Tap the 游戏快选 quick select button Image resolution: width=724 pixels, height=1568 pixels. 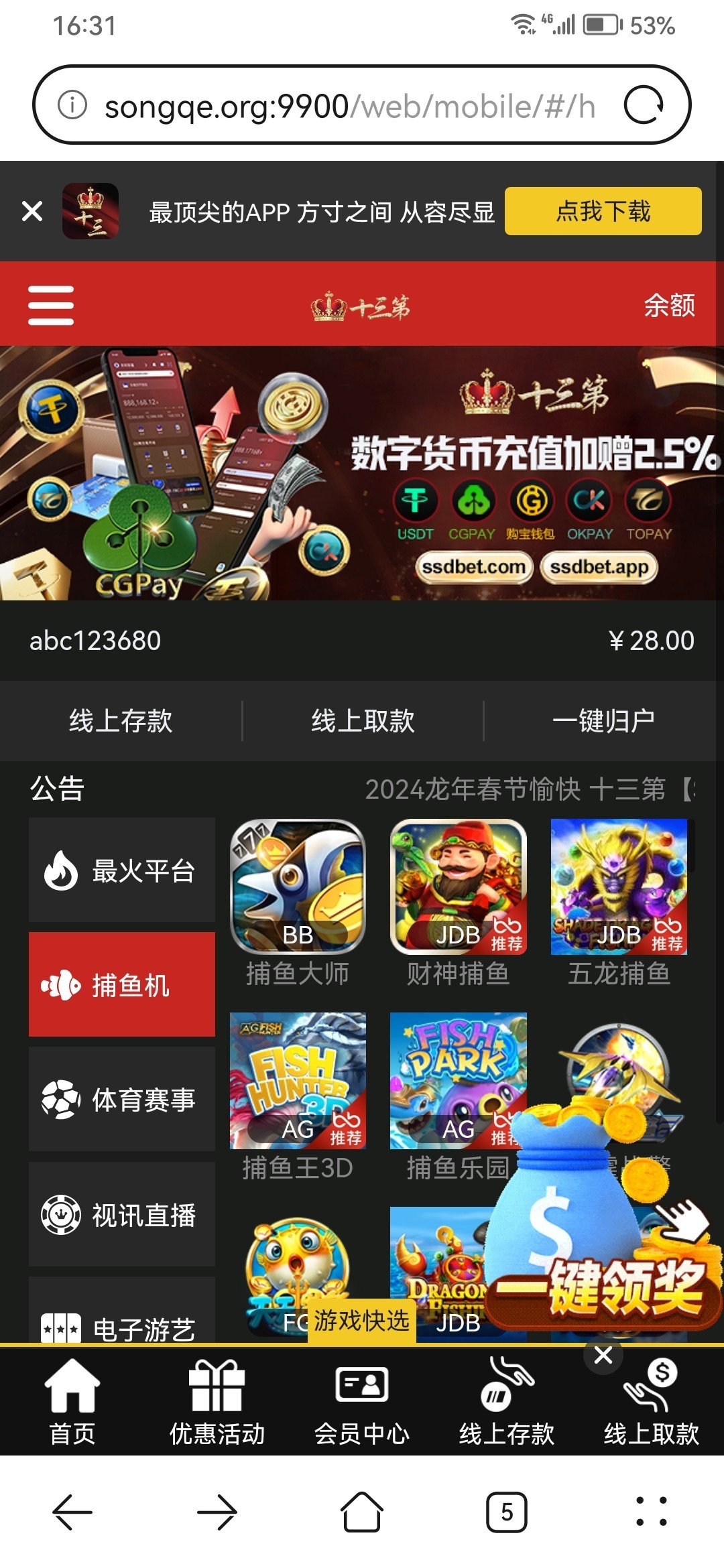(x=361, y=1321)
